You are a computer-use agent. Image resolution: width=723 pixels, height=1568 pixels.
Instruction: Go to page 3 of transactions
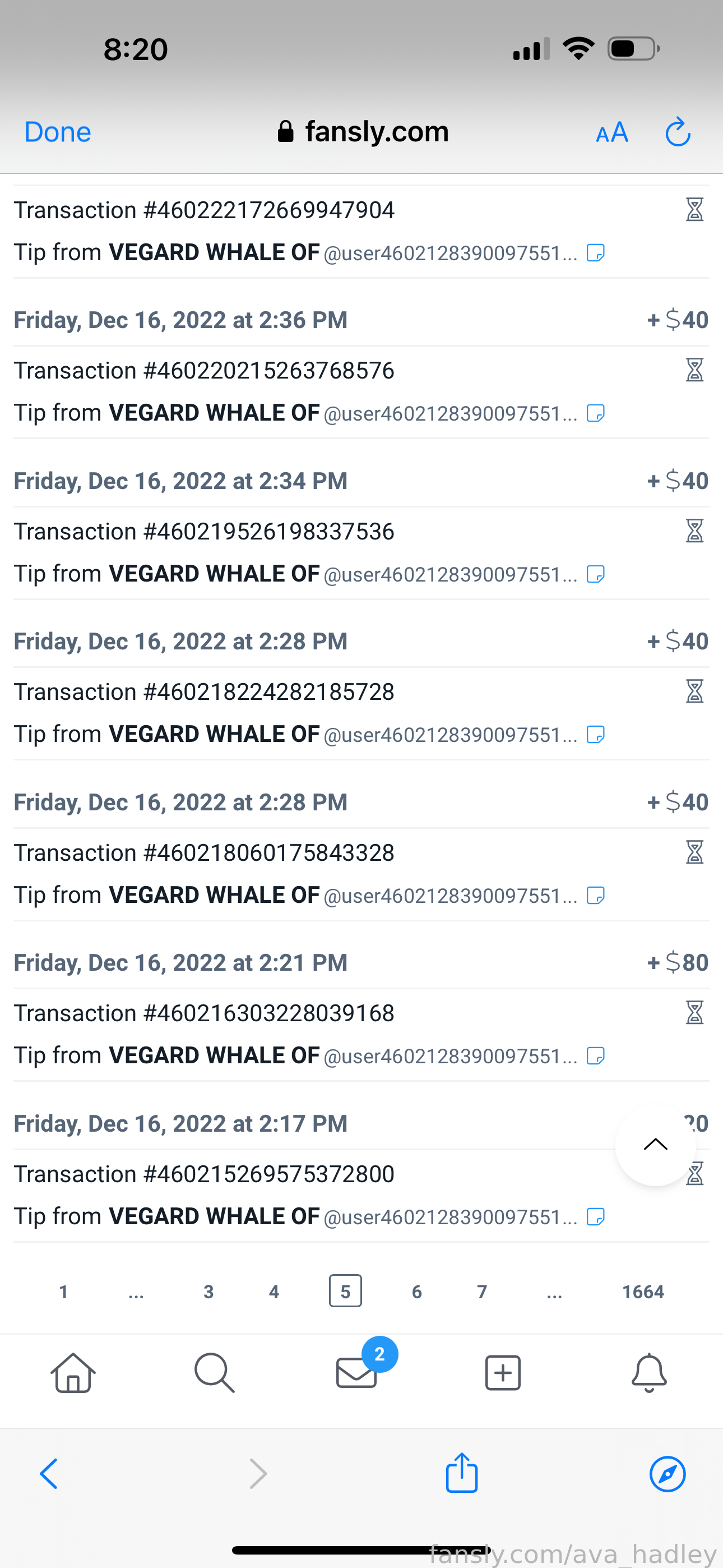pos(208,1291)
